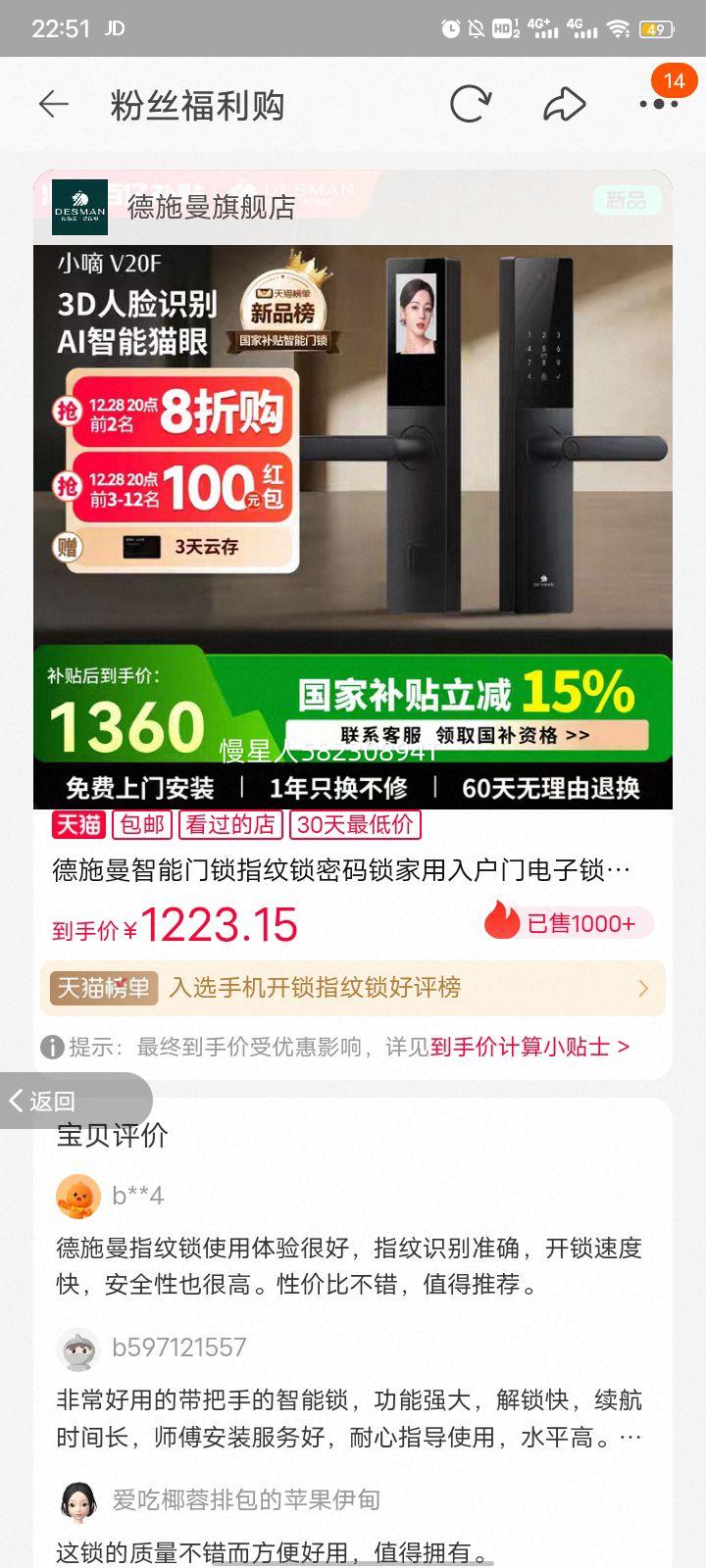The image size is (706, 1568).
Task: Select the 30天最低价 tag
Action: (x=356, y=825)
